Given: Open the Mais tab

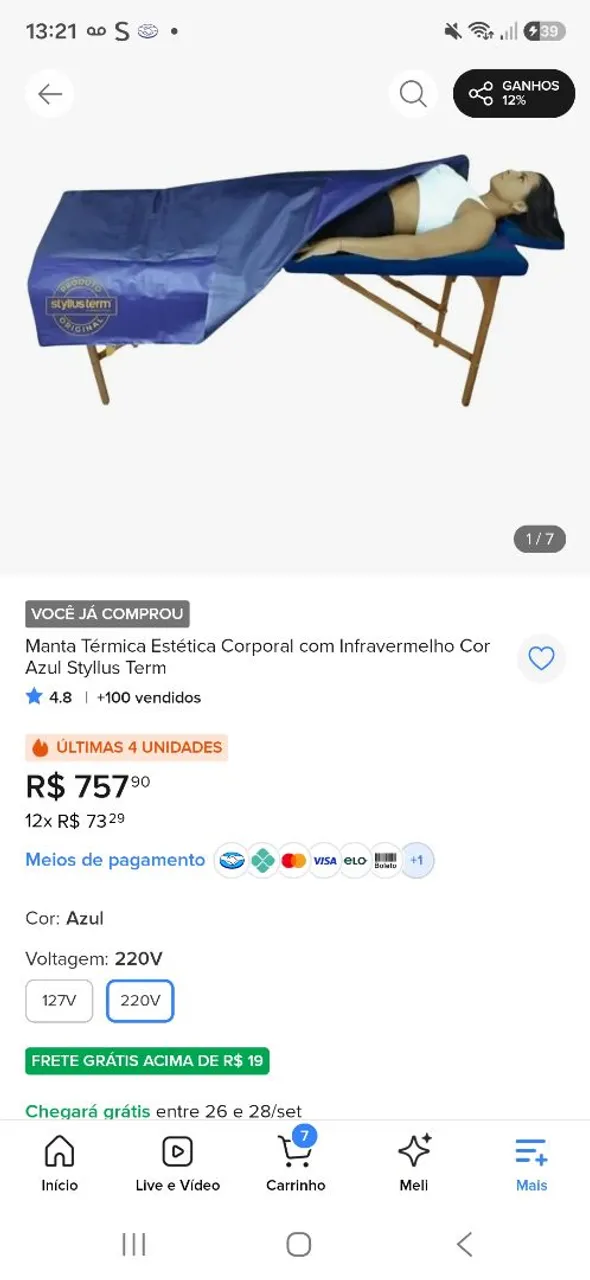Looking at the screenshot, I should [531, 1163].
